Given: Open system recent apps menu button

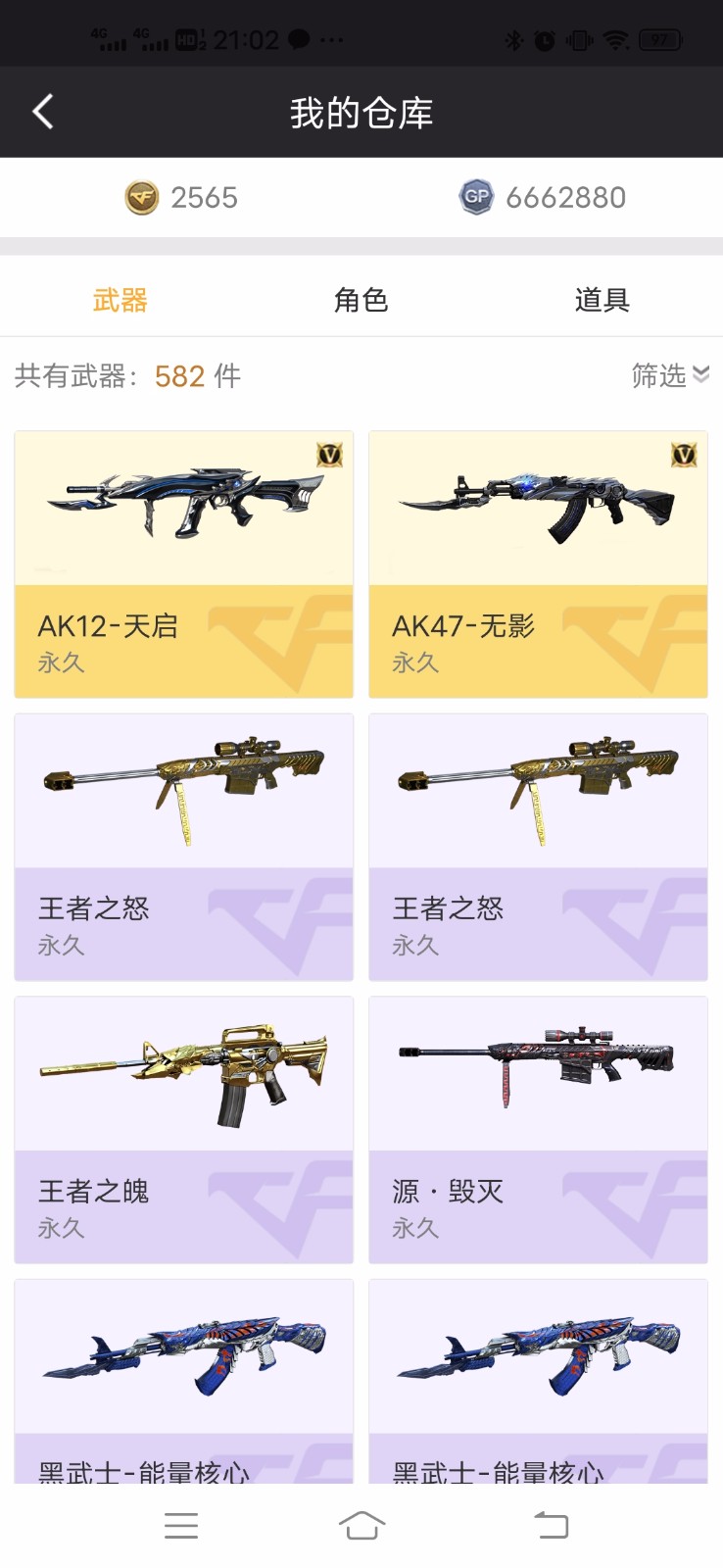Looking at the screenshot, I should coord(181,1525).
